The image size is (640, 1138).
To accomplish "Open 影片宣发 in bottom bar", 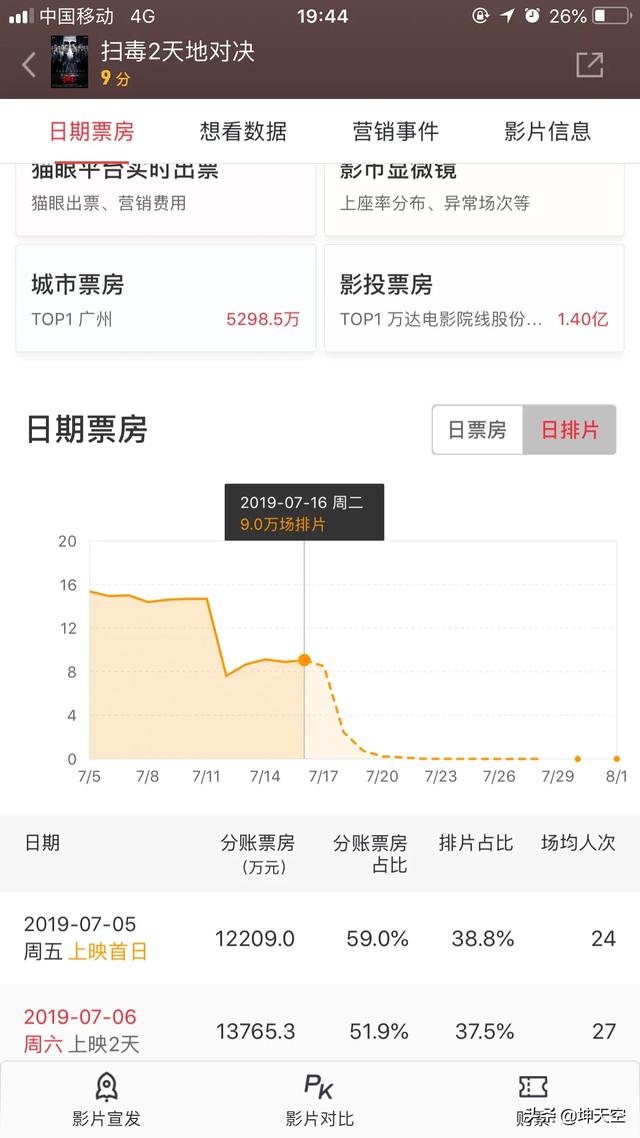I will click(x=107, y=1100).
